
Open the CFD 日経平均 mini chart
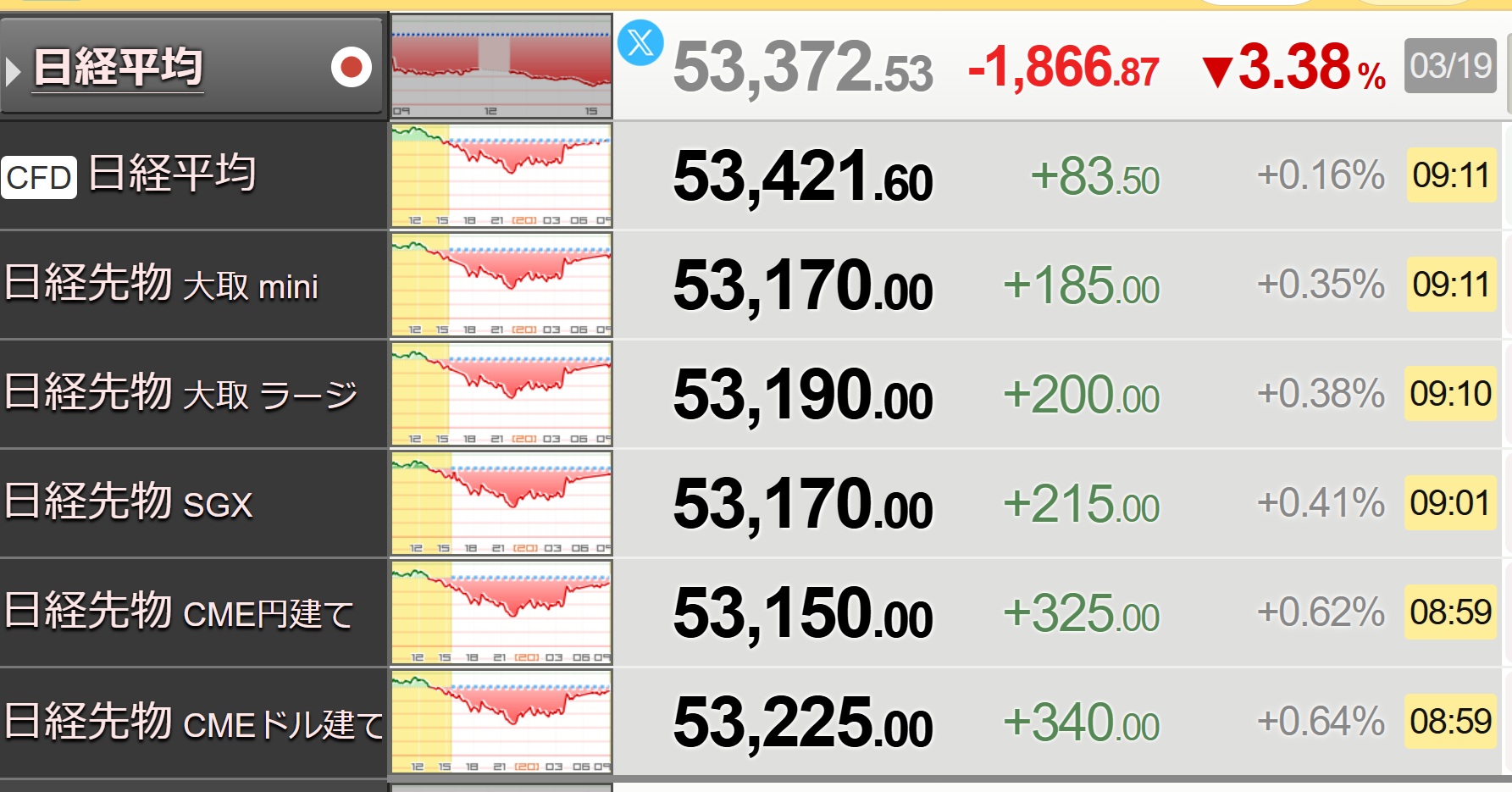point(501,175)
